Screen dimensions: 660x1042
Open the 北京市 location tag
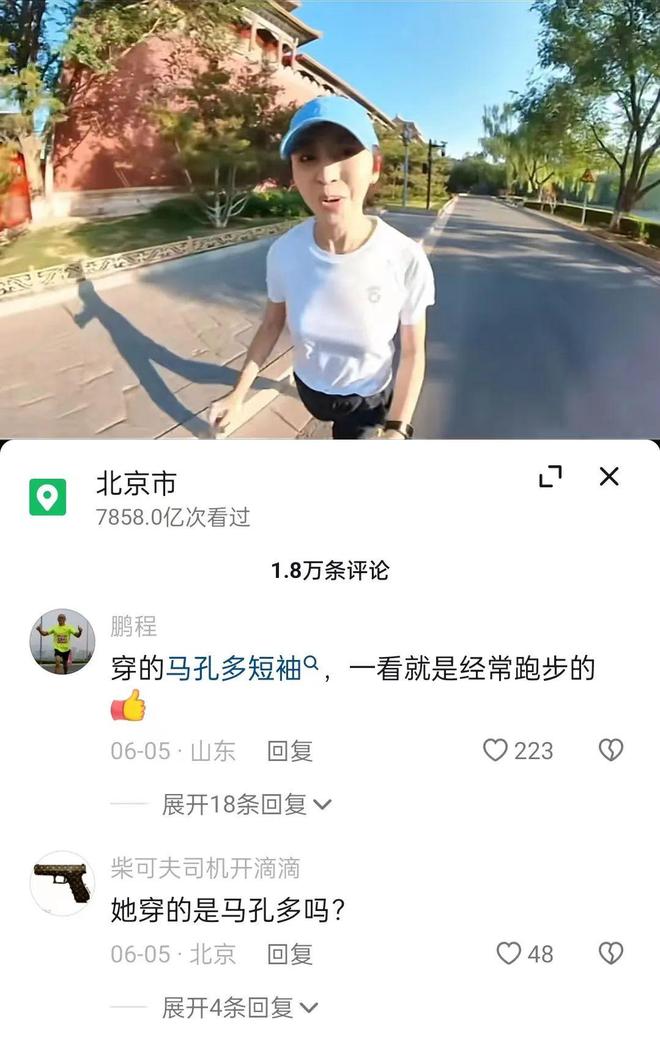[136, 484]
